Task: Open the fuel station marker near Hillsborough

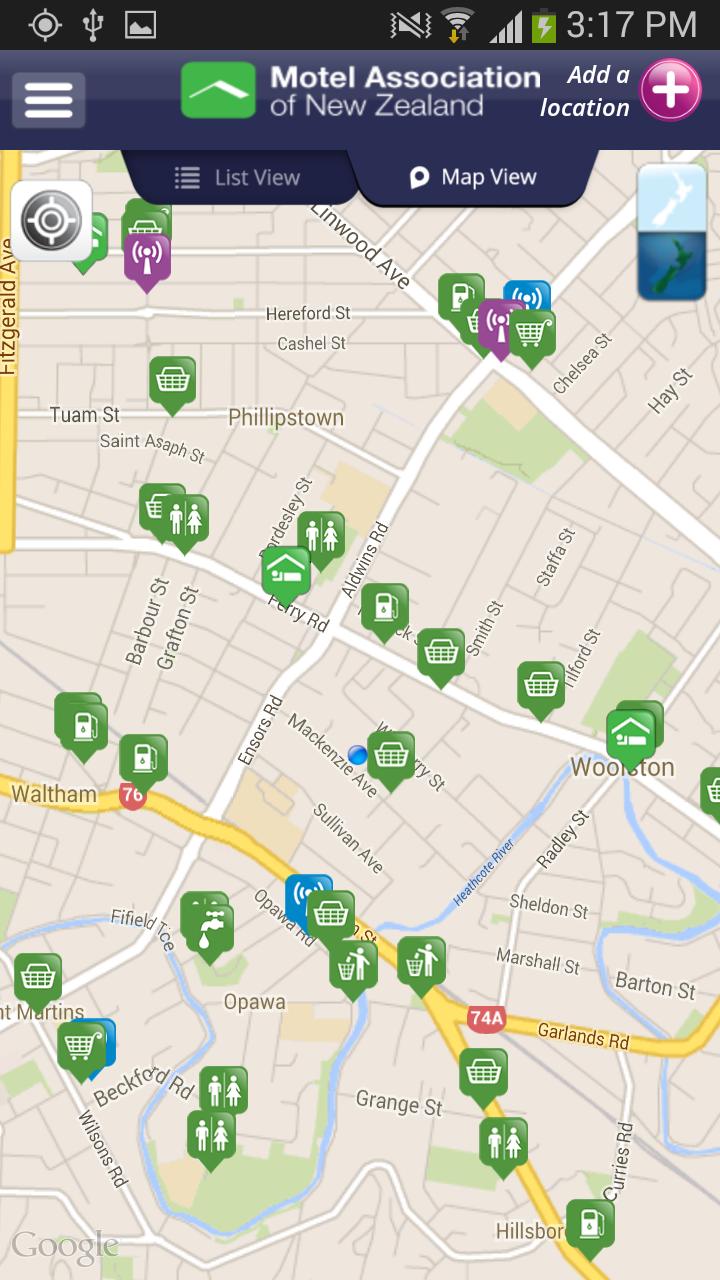Action: (590, 1224)
